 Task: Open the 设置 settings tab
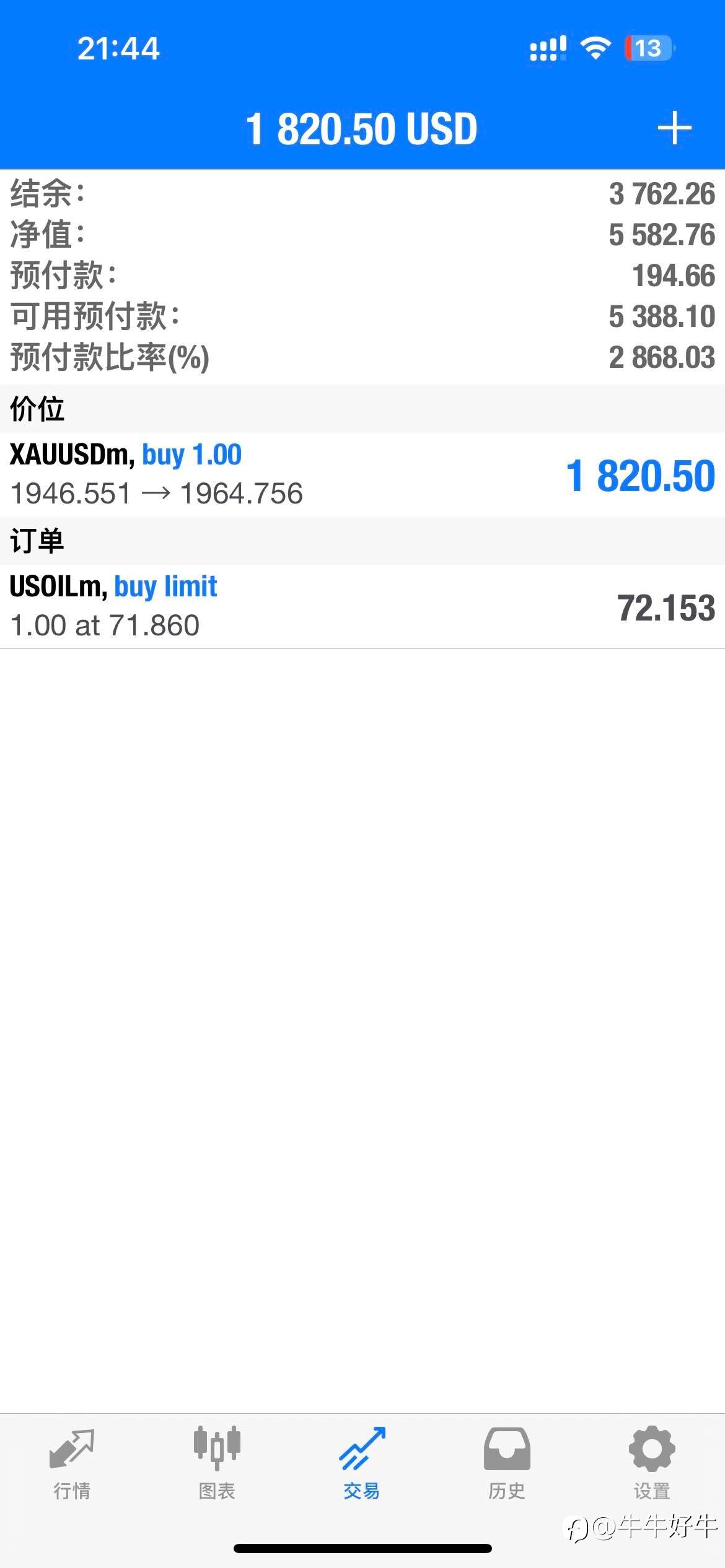tap(652, 1465)
